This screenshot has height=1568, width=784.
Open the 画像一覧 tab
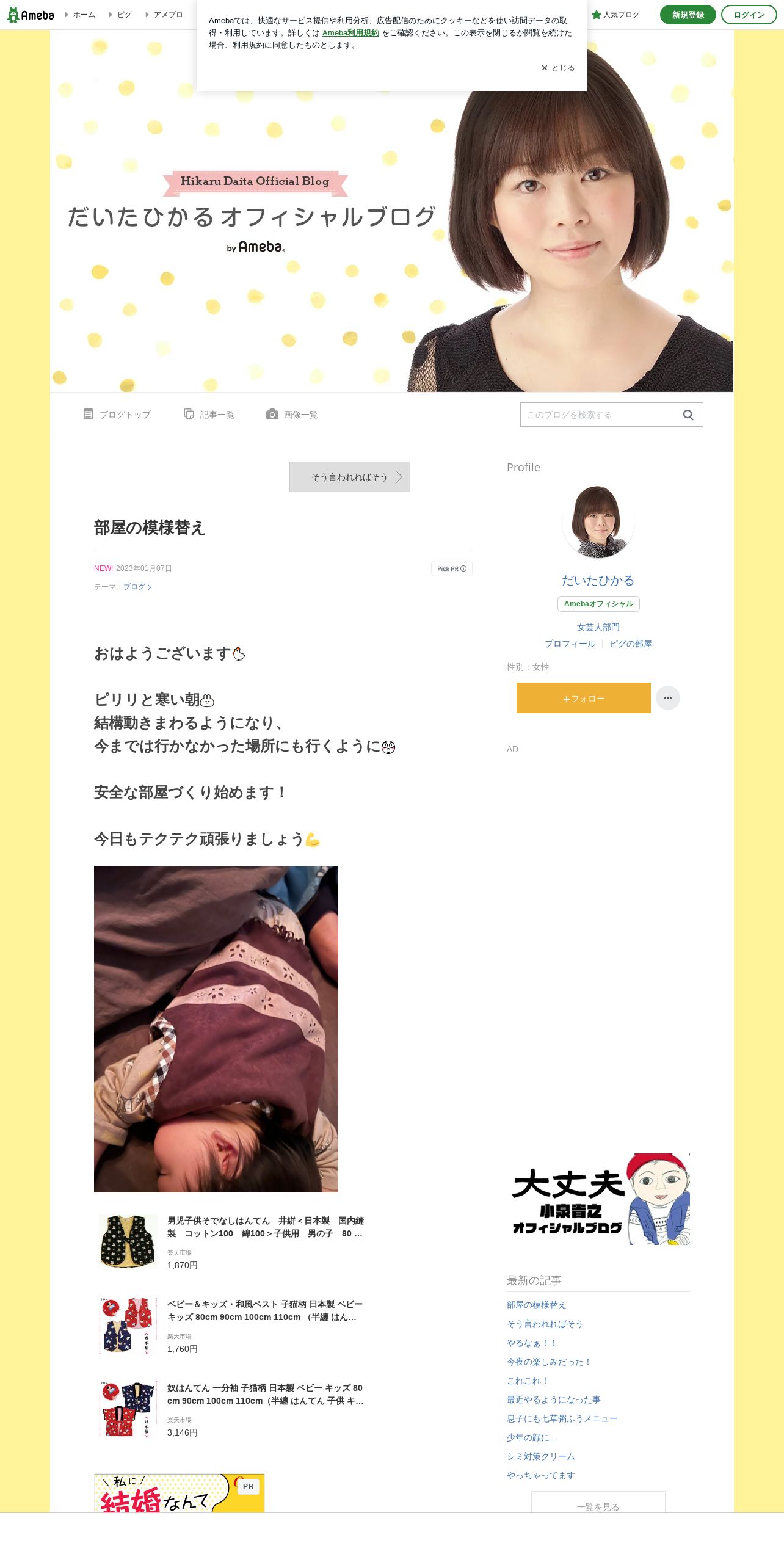[292, 415]
